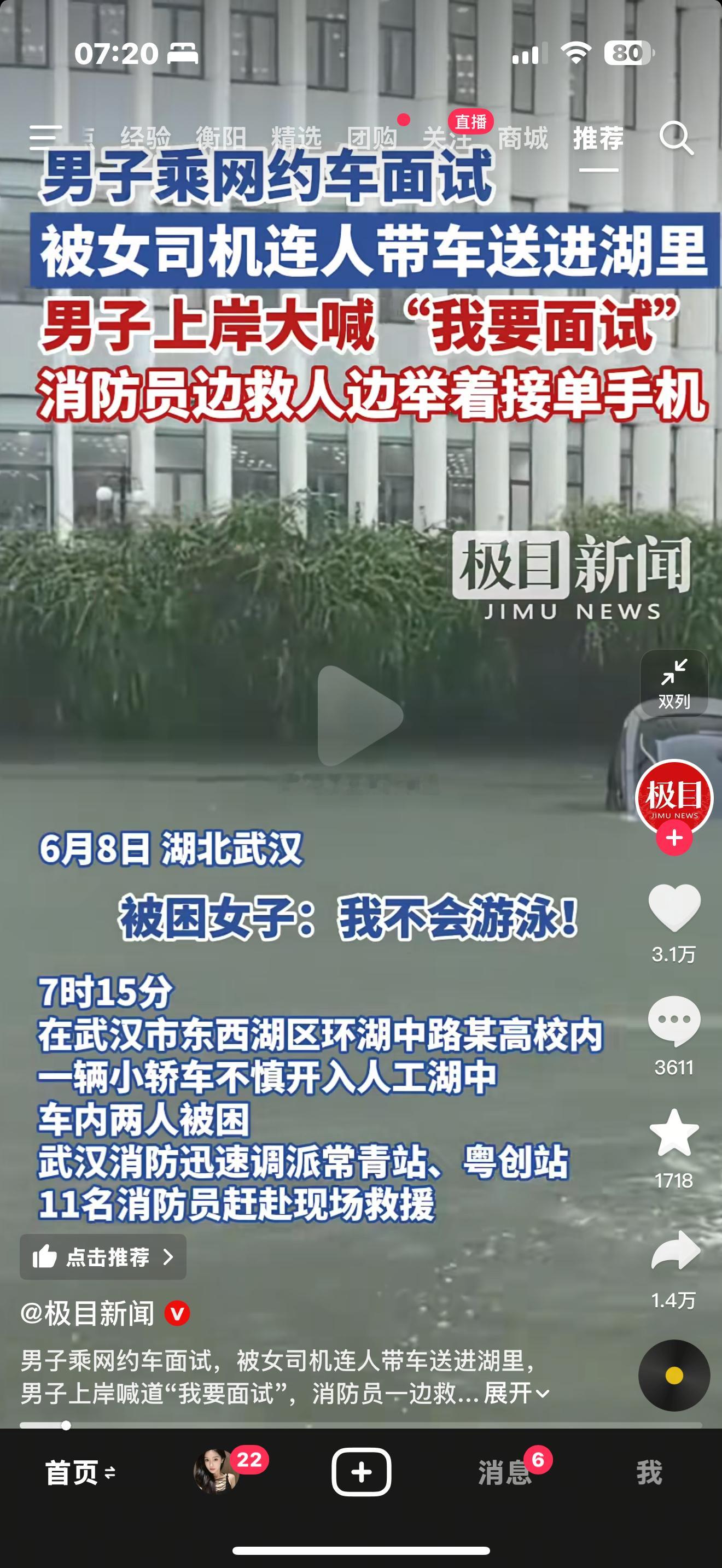Switch to the 团购 tab
Viewport: 722px width, 1568px height.
tap(372, 138)
